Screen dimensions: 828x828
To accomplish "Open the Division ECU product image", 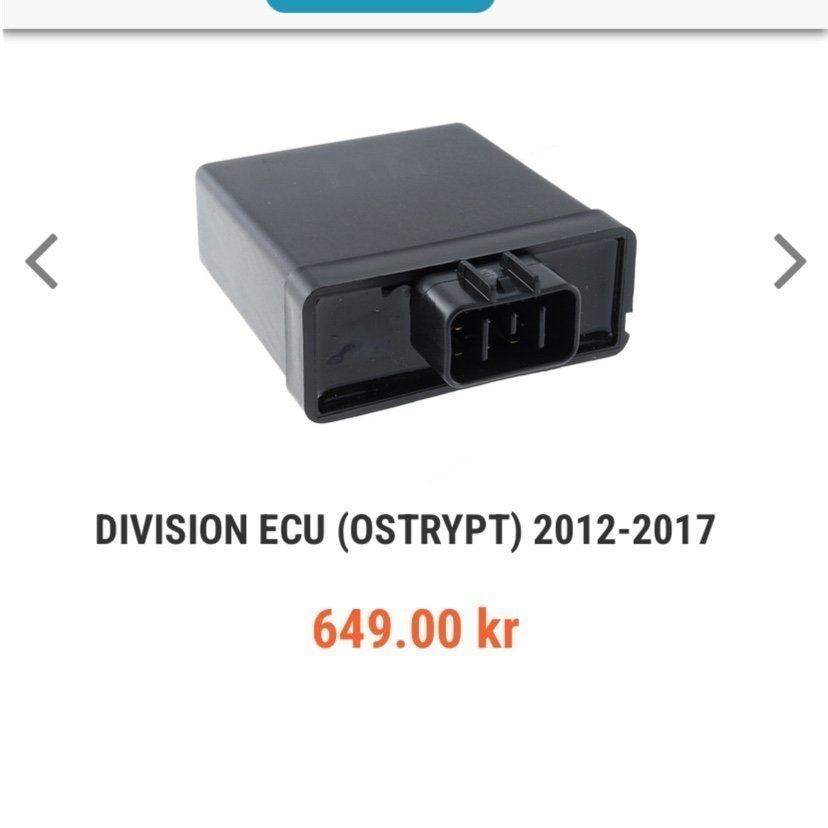I will pyautogui.click(x=415, y=280).
